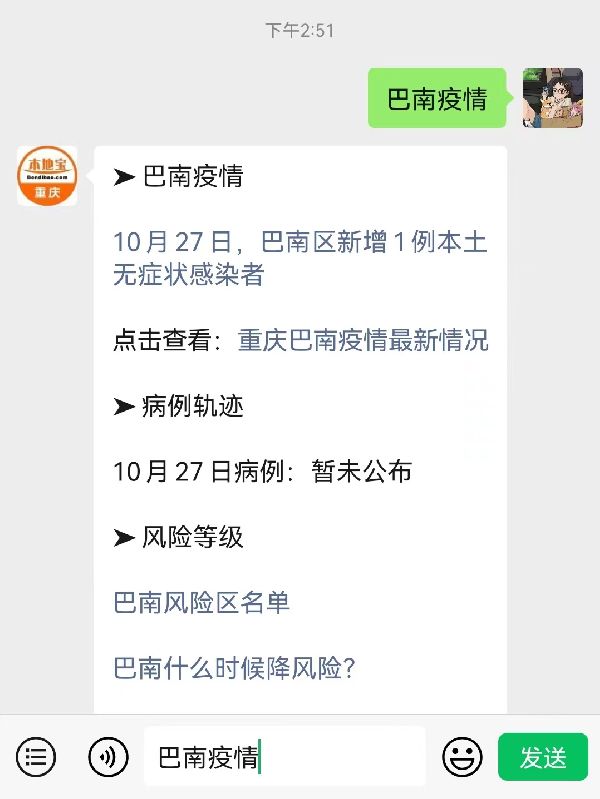Open 重庆巴南疫情最新情况 link

coord(363,340)
